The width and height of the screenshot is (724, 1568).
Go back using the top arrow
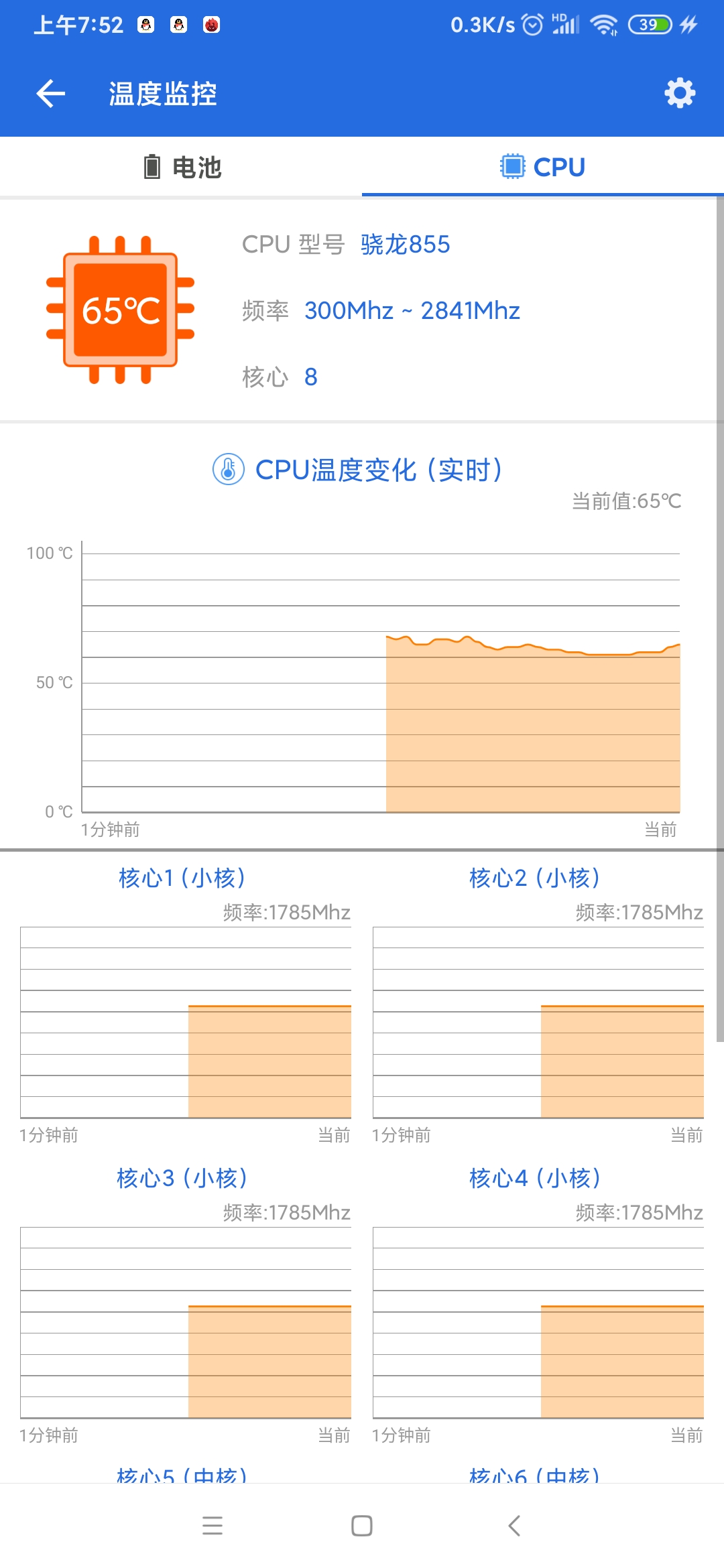coord(51,93)
